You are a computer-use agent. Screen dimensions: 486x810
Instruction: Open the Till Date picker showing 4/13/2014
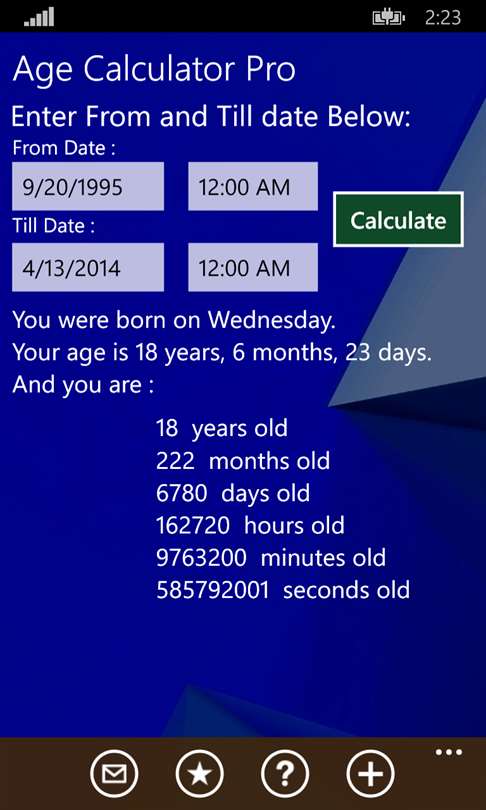point(88,268)
